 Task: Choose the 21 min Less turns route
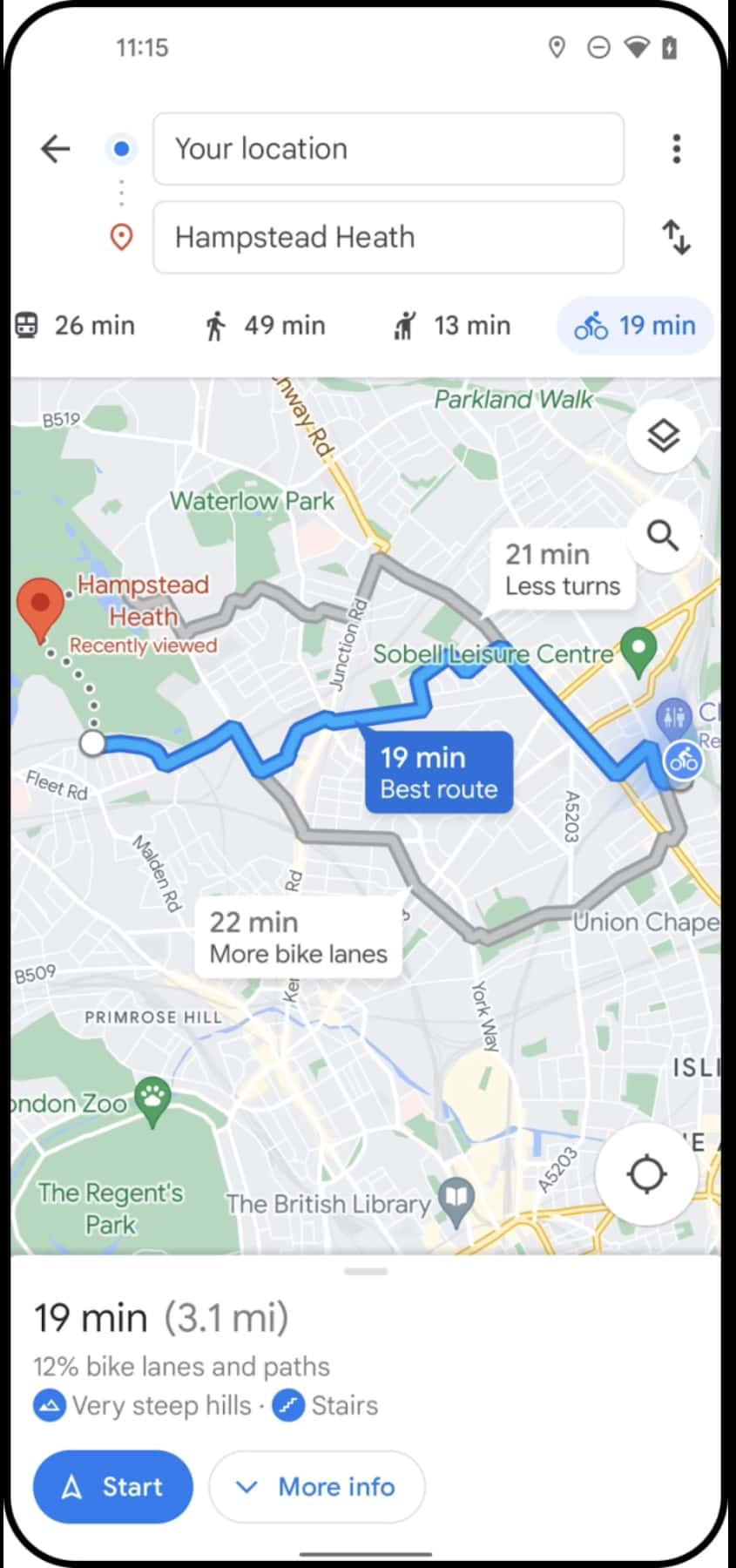(x=562, y=570)
